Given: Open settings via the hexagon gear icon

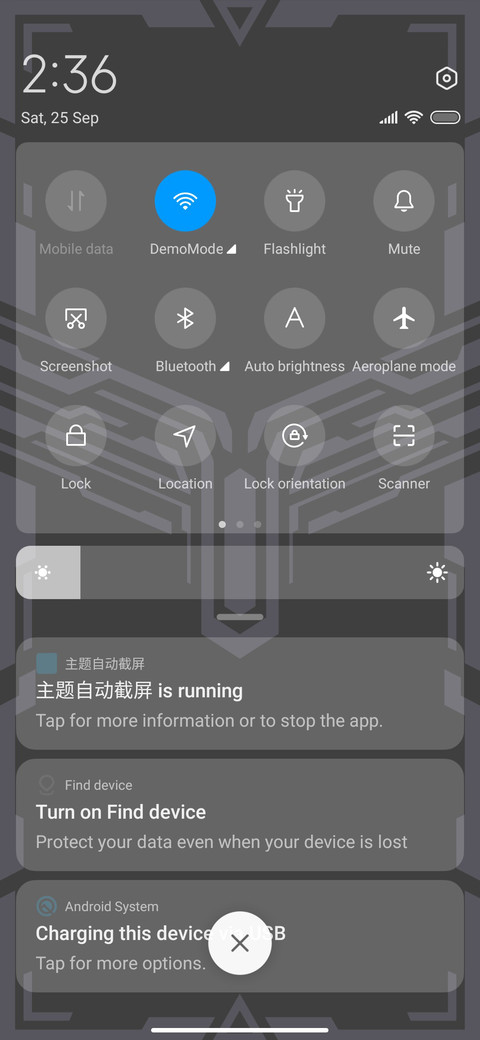Looking at the screenshot, I should (447, 79).
